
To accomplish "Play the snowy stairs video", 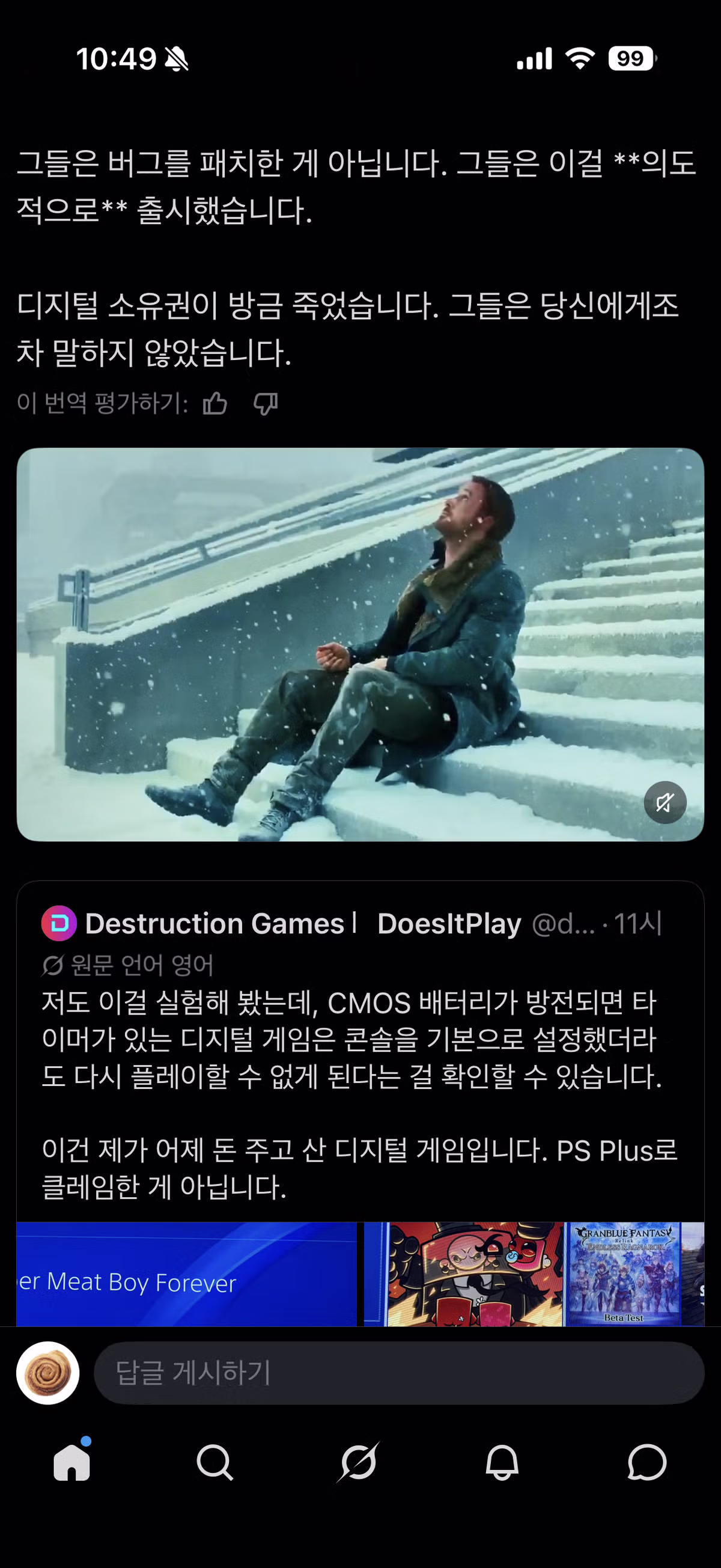I will click(360, 645).
